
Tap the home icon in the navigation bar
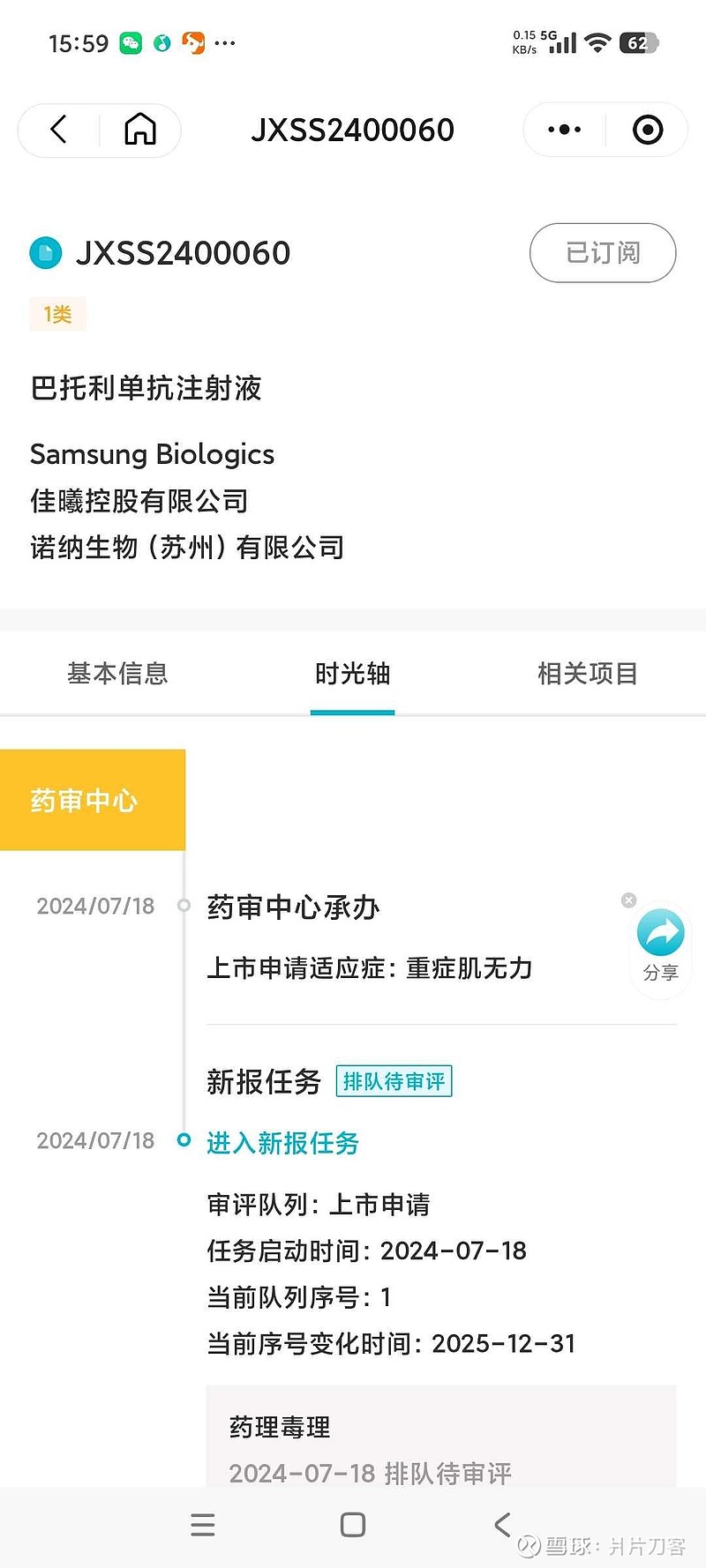click(x=141, y=129)
